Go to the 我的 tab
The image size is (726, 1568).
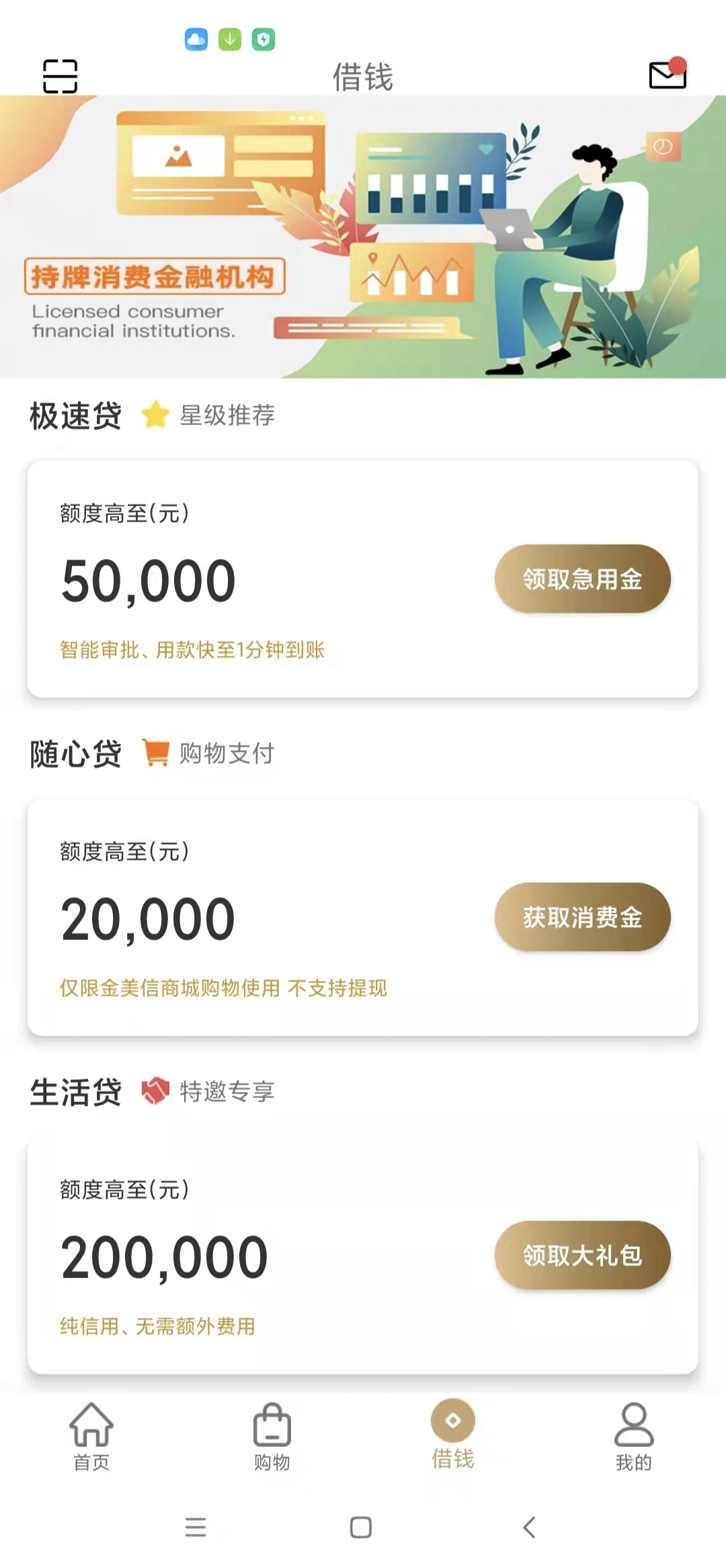pyautogui.click(x=634, y=1437)
